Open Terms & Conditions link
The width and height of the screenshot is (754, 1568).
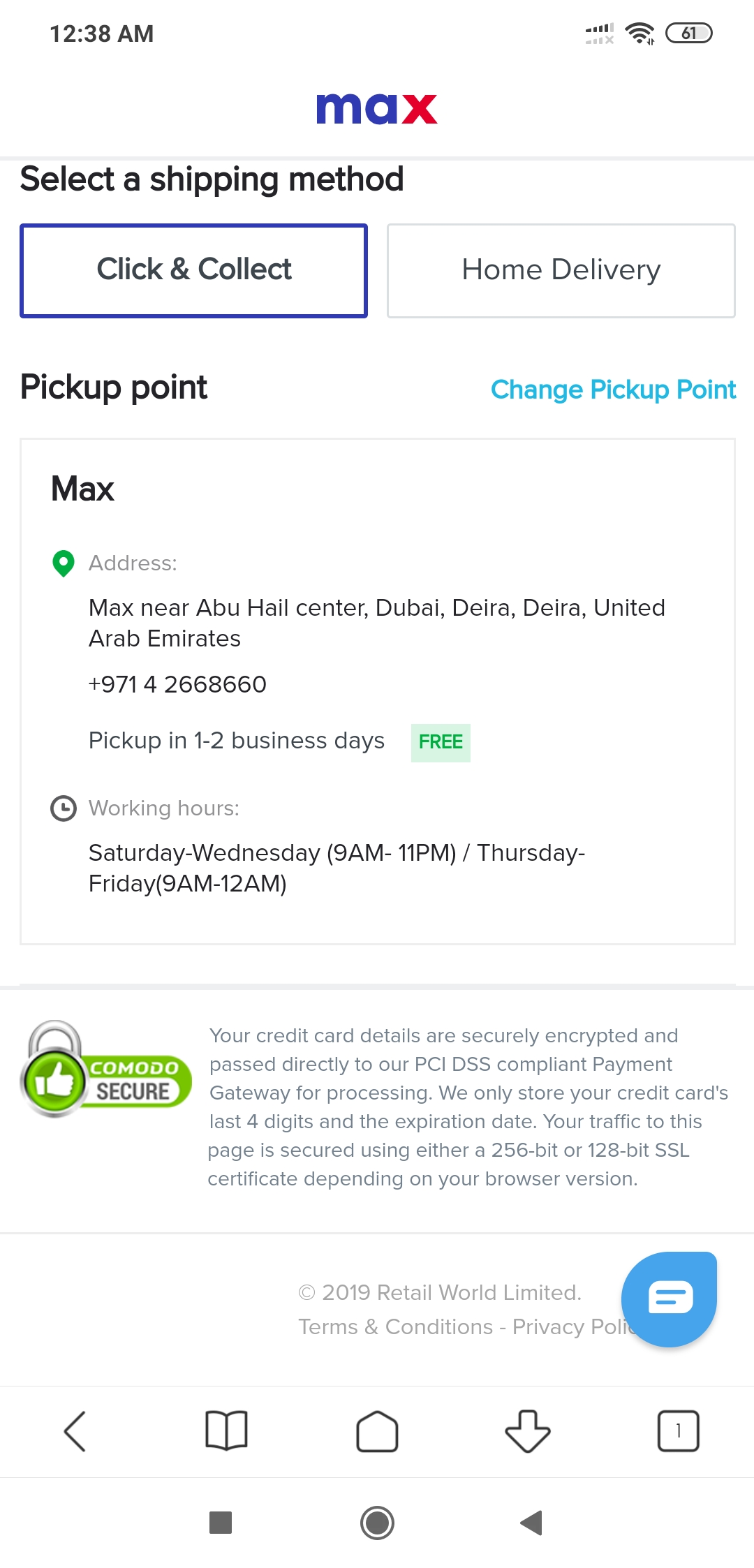coord(396,1326)
